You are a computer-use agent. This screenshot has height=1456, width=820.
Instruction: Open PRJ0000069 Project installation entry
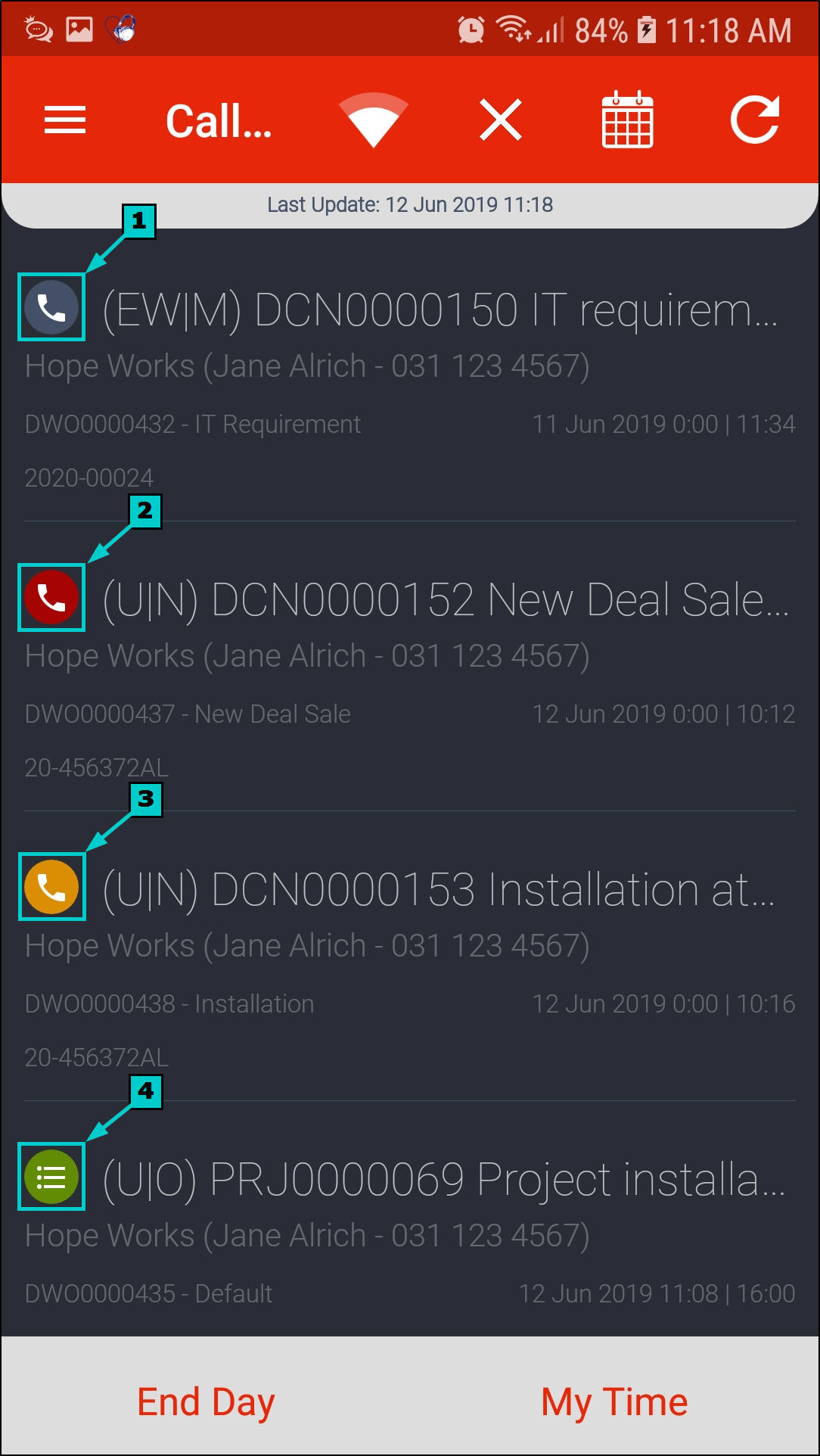[443, 1180]
